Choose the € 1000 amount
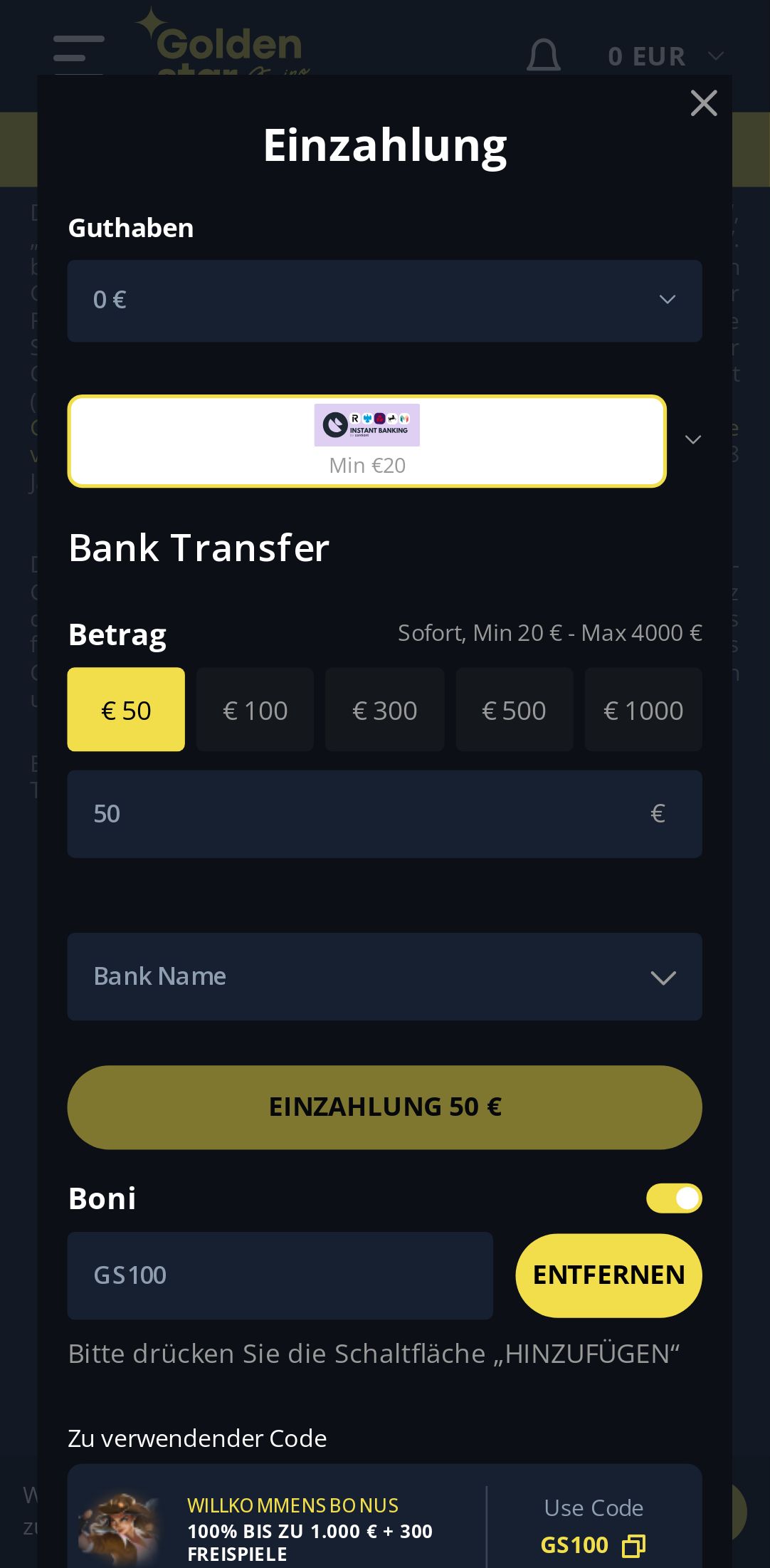The width and height of the screenshot is (770, 1568). pos(643,709)
